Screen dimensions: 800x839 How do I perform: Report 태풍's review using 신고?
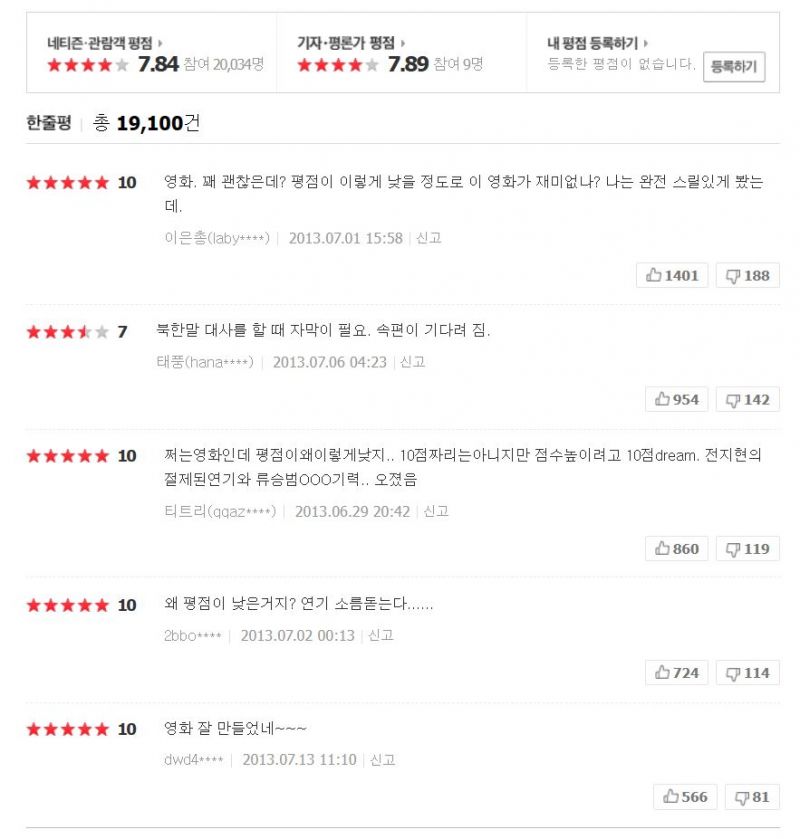[413, 362]
